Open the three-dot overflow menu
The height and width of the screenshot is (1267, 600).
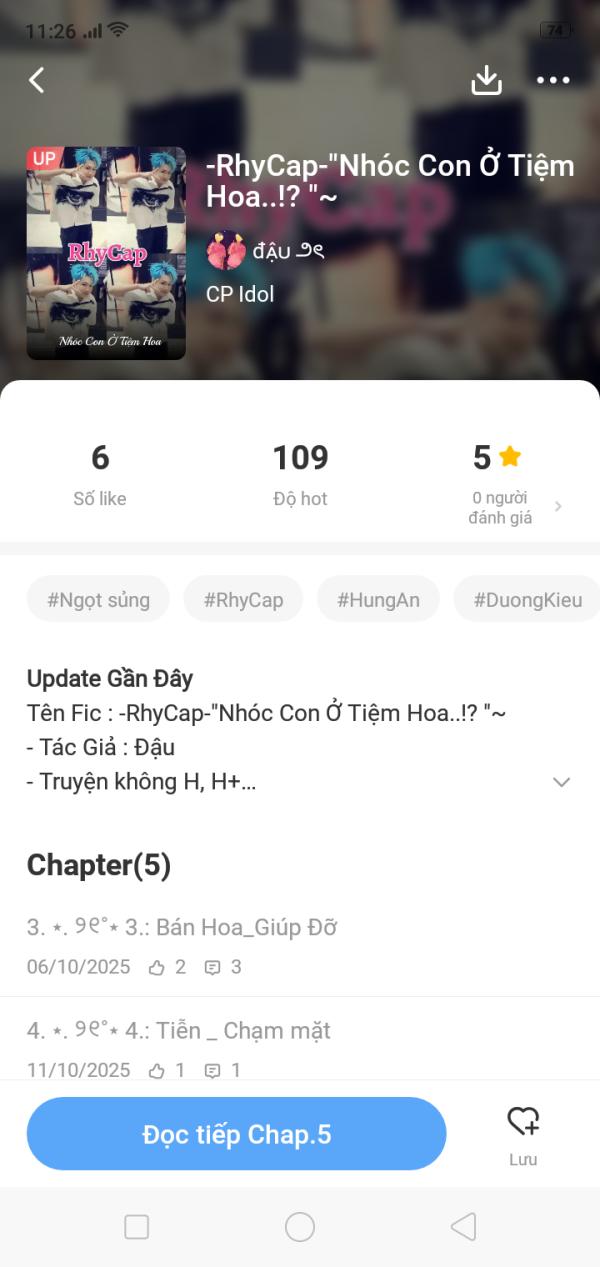click(553, 80)
